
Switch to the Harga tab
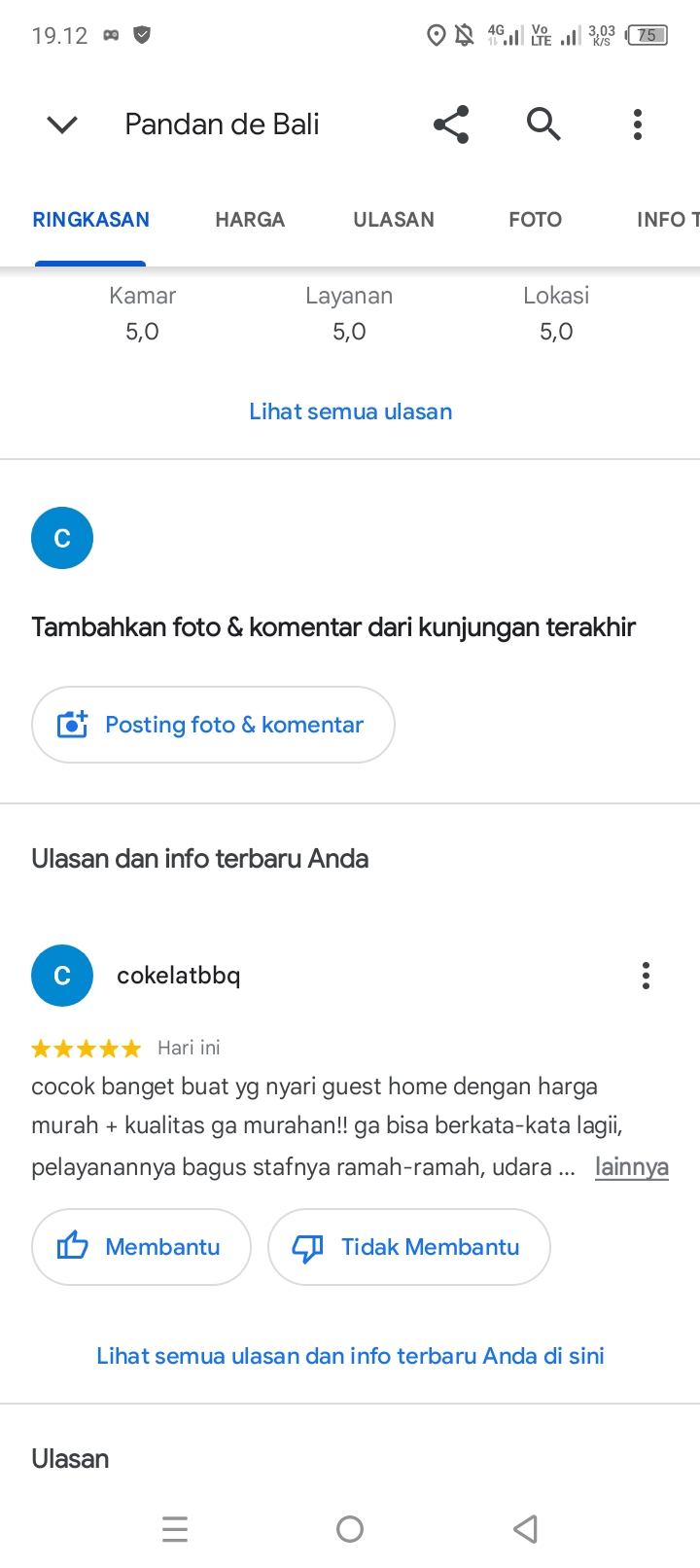(x=250, y=220)
